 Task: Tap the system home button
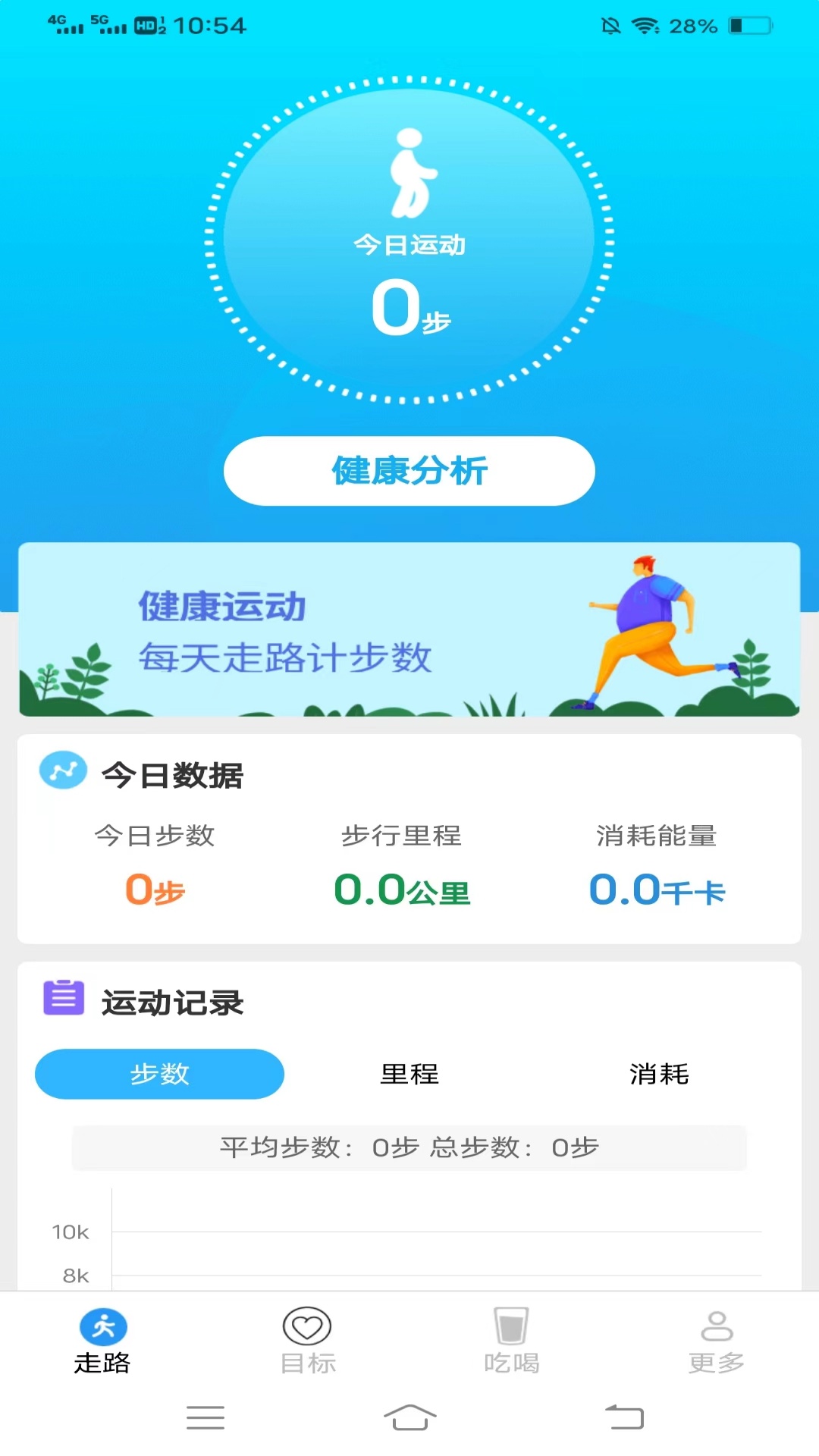click(x=409, y=1417)
